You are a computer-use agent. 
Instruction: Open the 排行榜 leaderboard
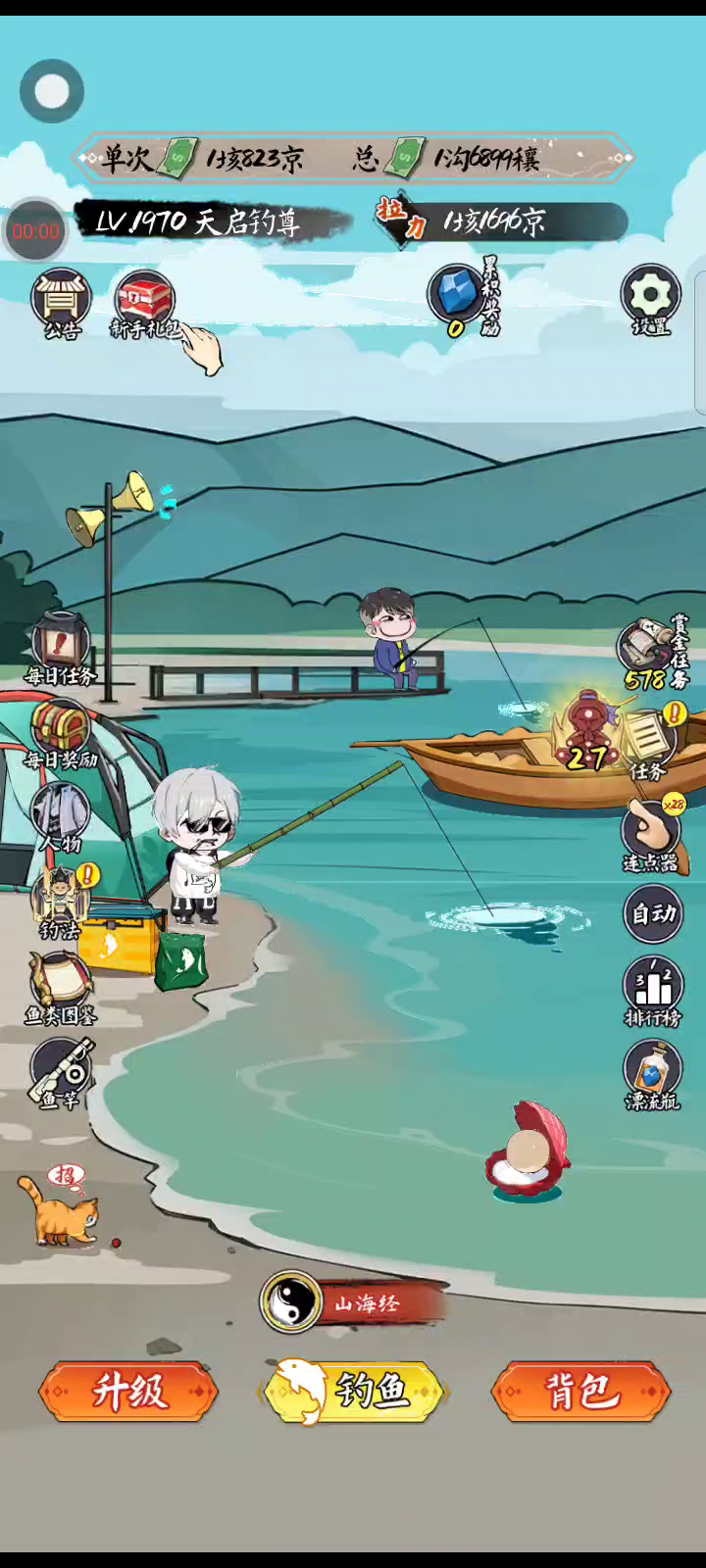653,988
